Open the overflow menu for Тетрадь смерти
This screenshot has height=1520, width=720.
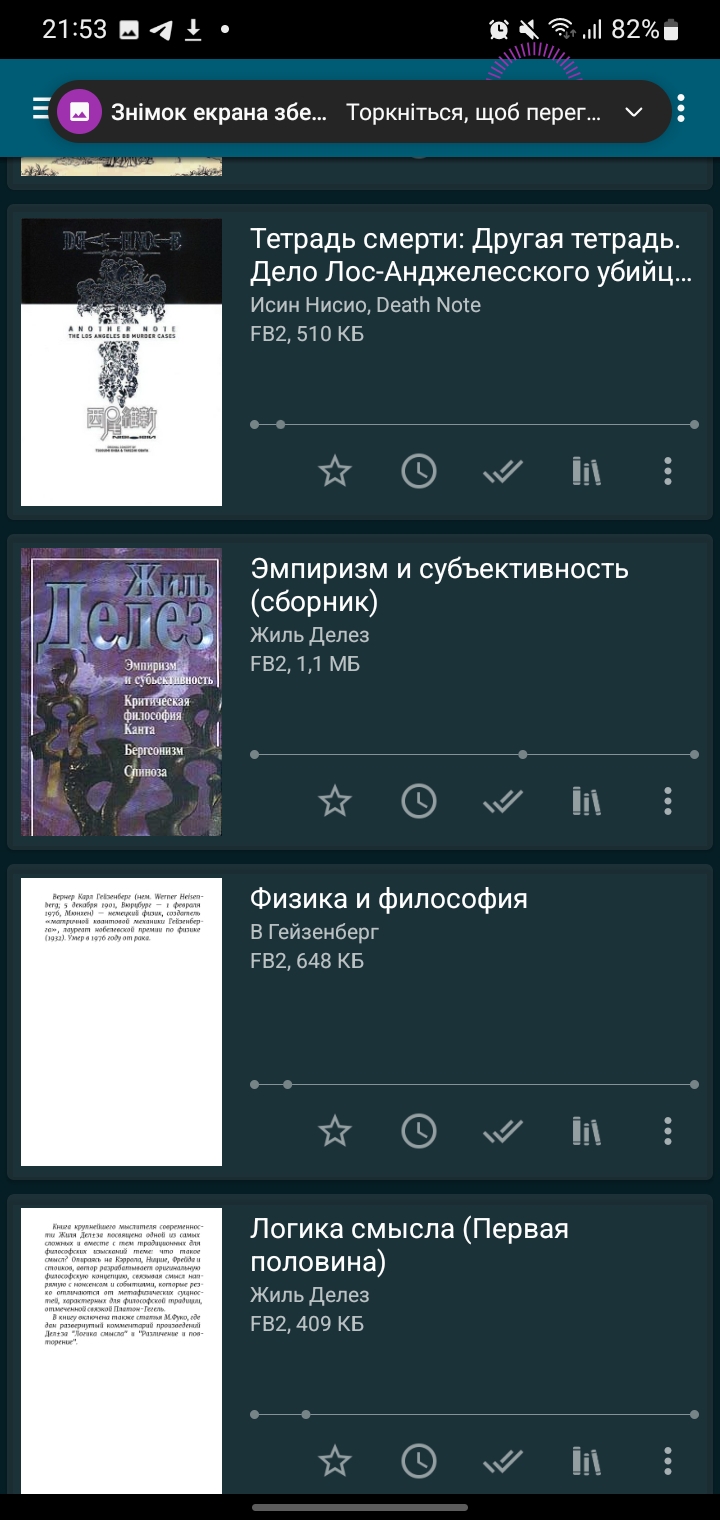coord(668,471)
